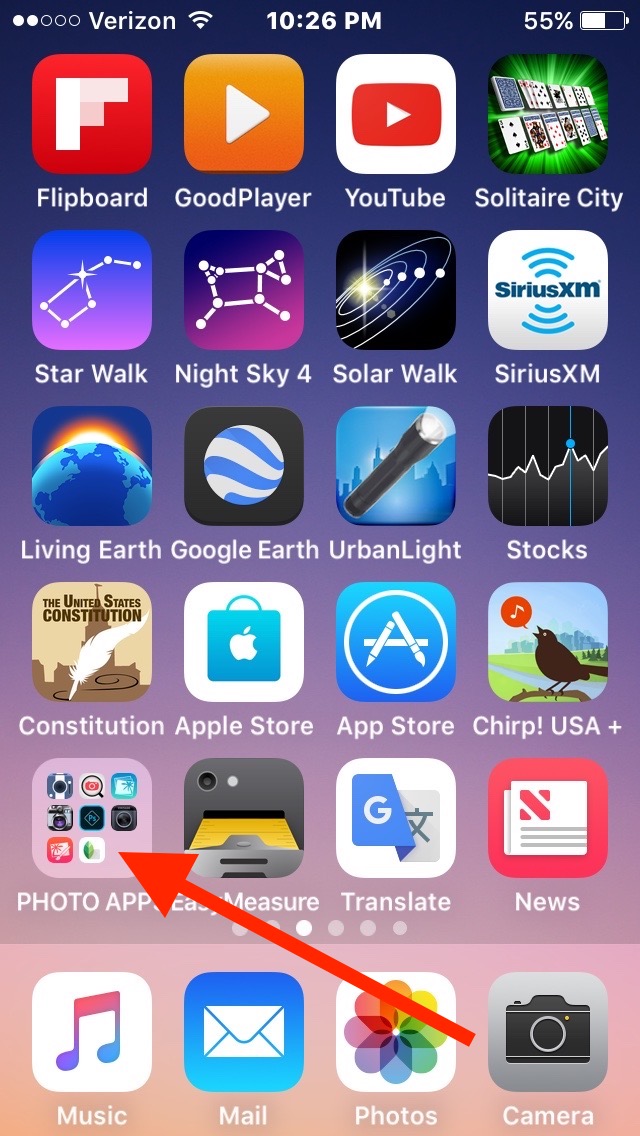
Task: Launch GoodPlayer
Action: [244, 114]
